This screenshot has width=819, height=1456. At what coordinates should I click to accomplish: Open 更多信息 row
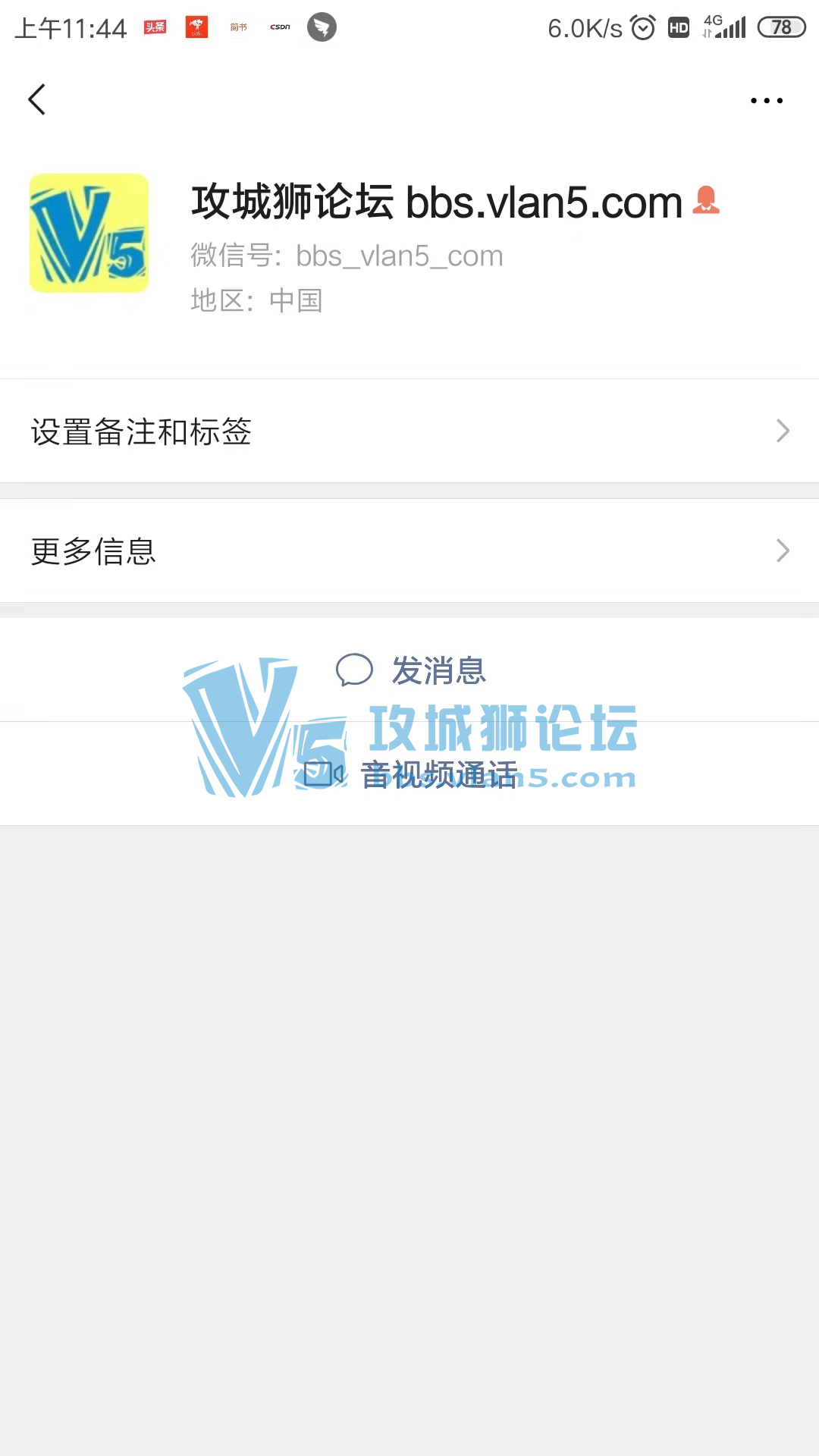coord(409,551)
